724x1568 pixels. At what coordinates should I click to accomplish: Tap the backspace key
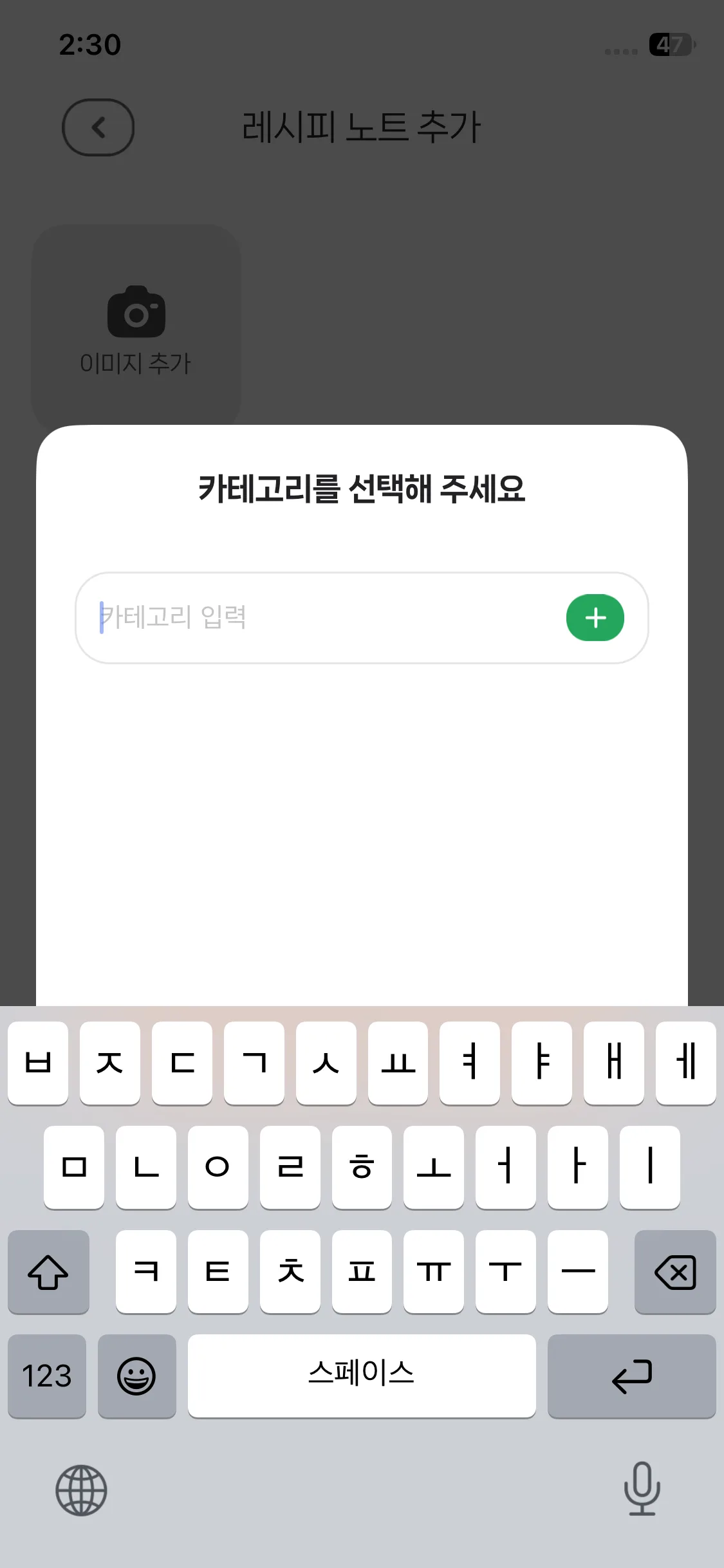[x=675, y=1273]
